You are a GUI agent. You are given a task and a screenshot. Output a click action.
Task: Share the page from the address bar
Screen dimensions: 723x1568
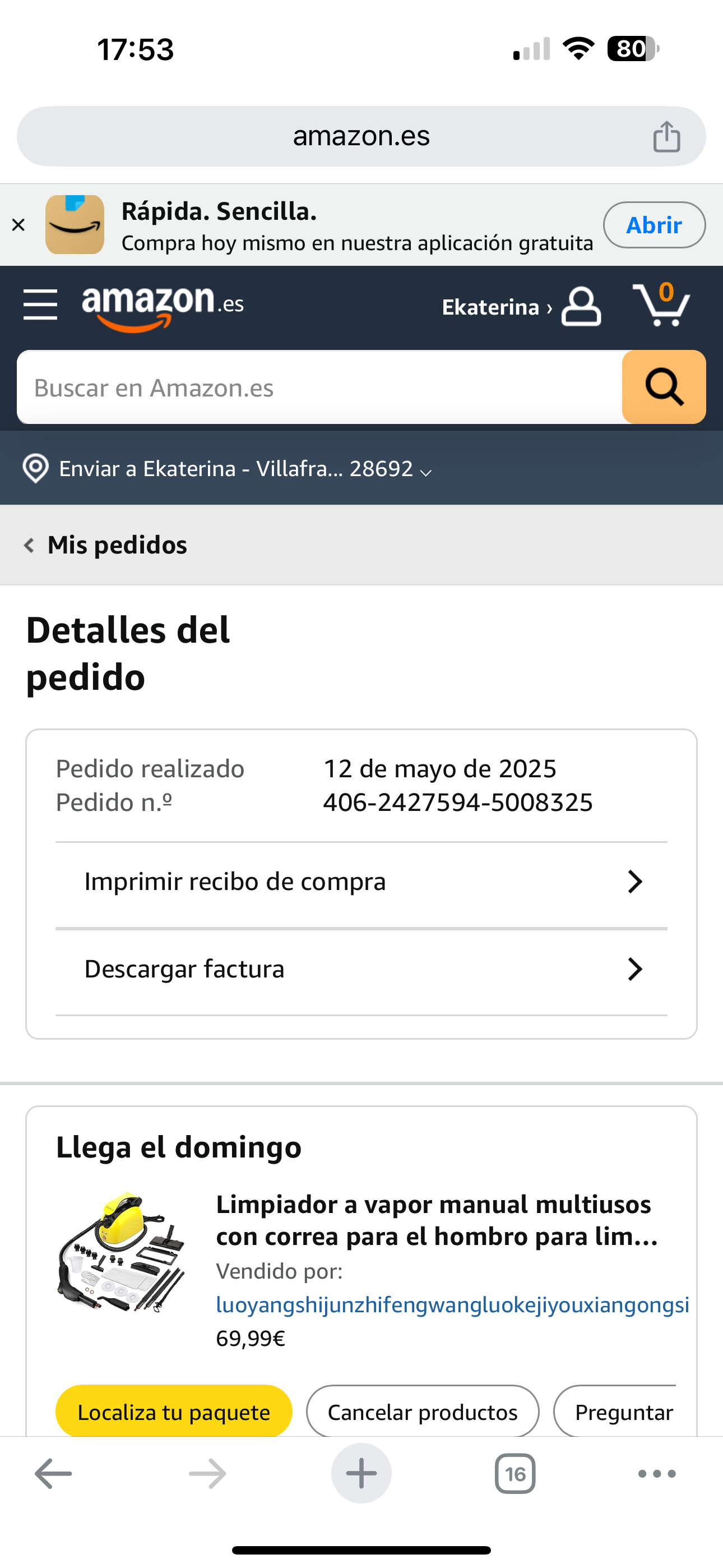coord(666,136)
